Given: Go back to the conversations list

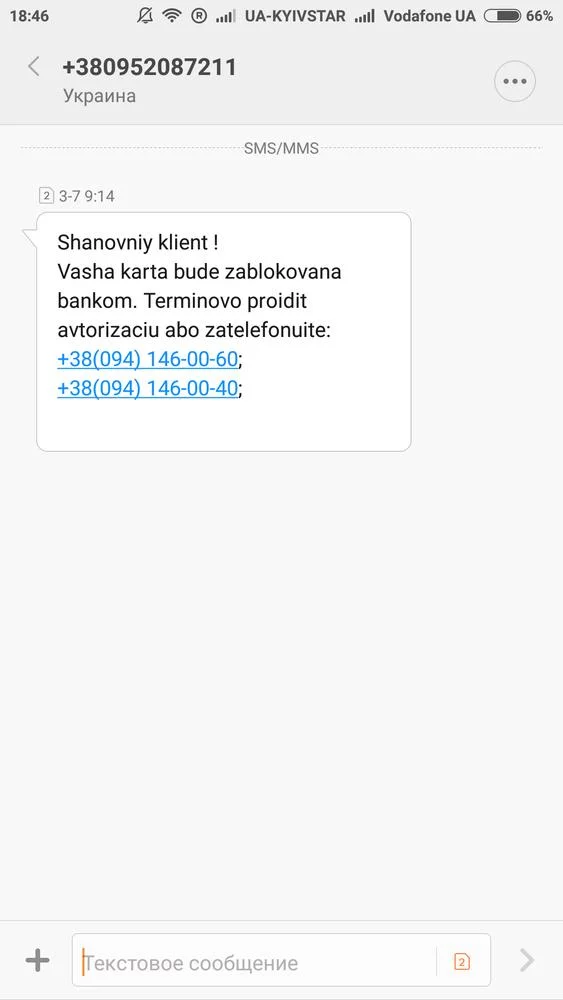Looking at the screenshot, I should (34, 66).
